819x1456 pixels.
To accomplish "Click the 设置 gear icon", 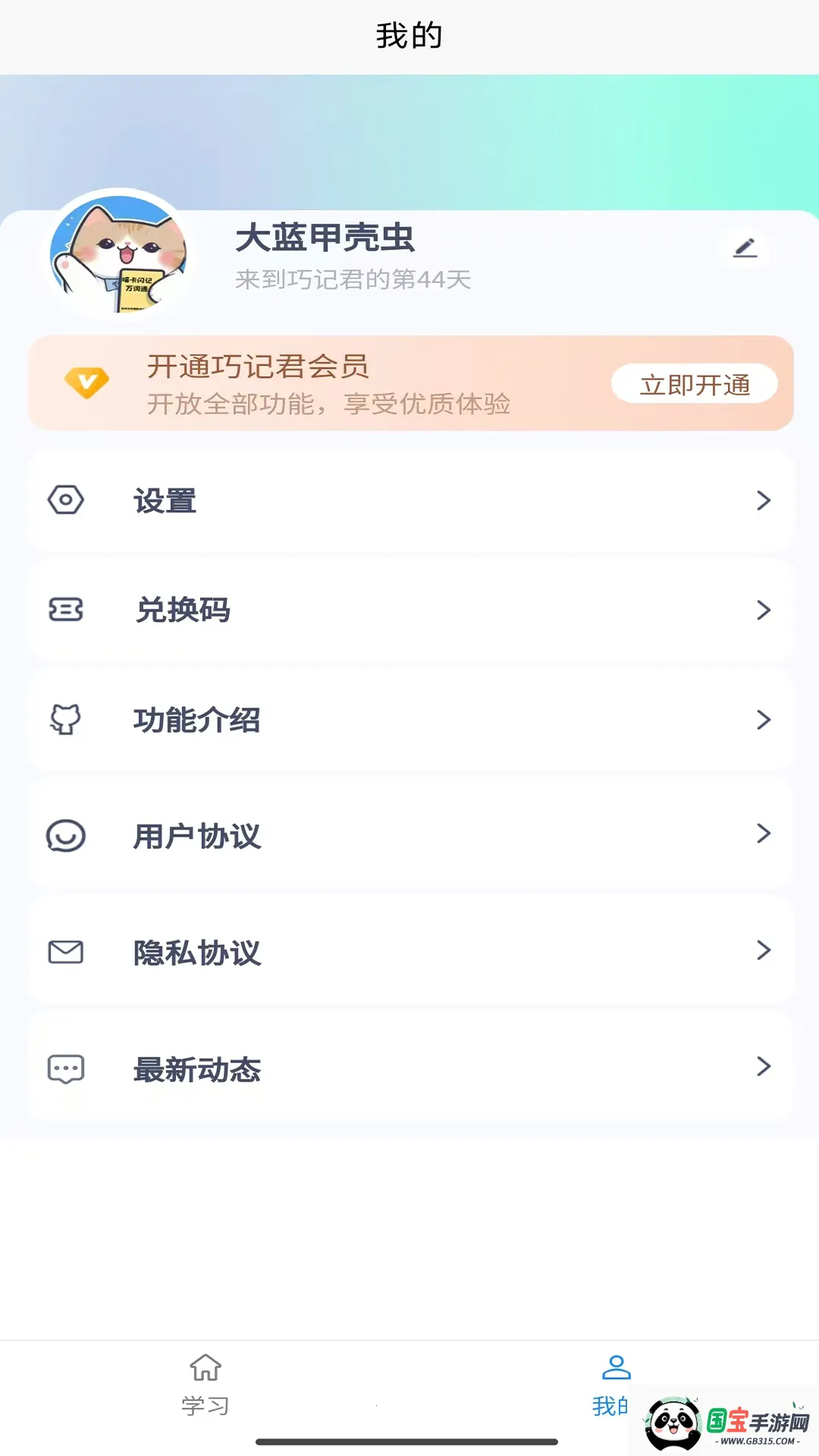I will 65,500.
